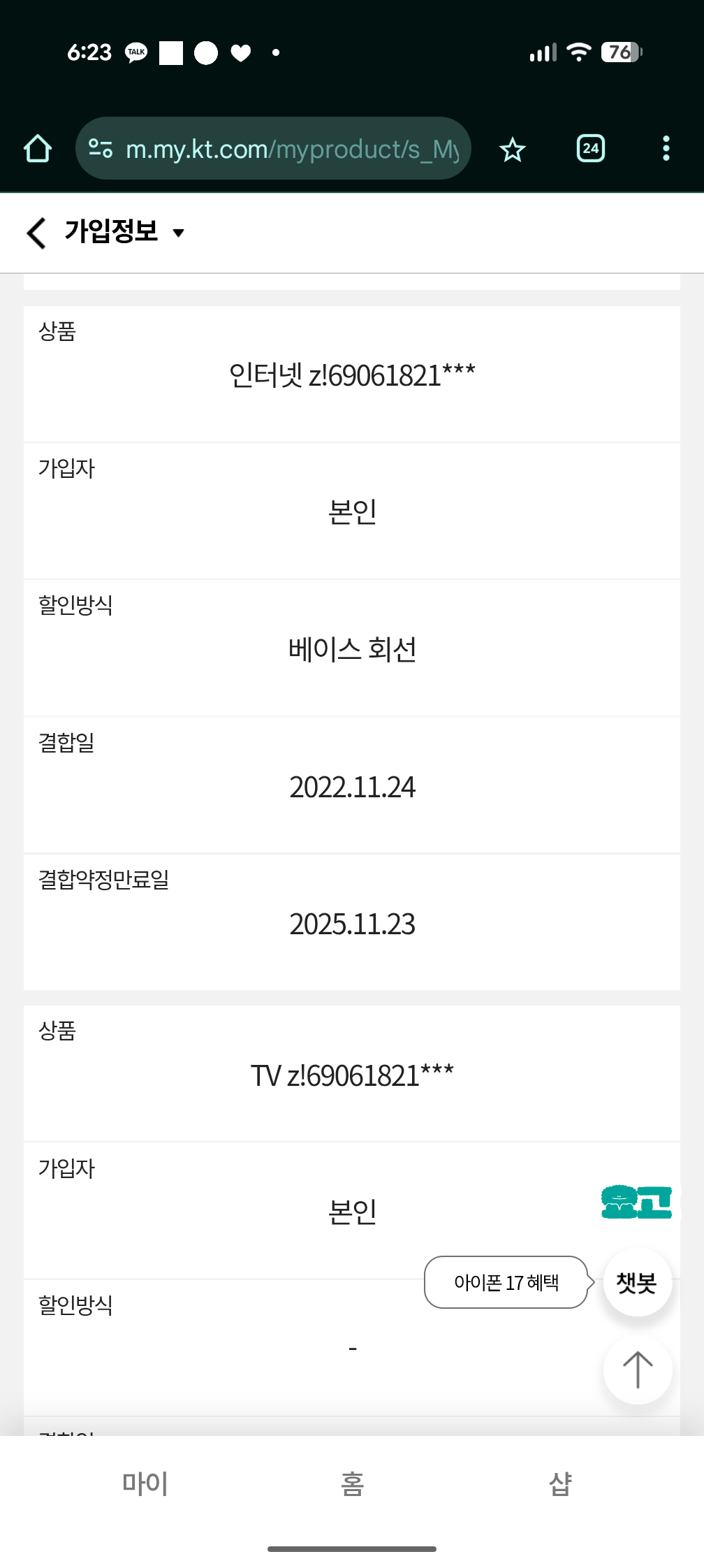Expand the 가입정보 dropdown menu

[179, 233]
